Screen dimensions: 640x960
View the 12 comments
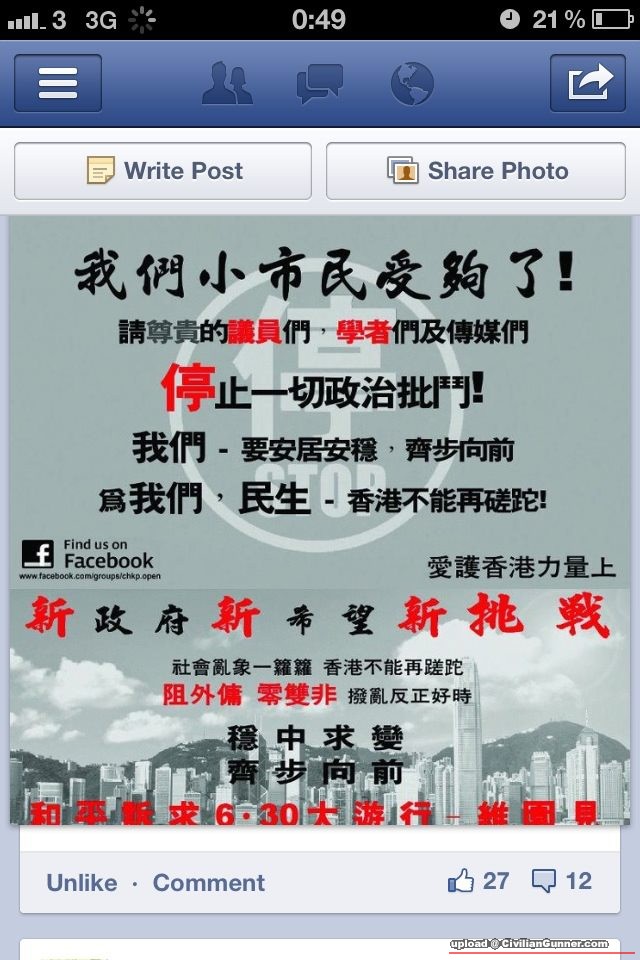(562, 881)
